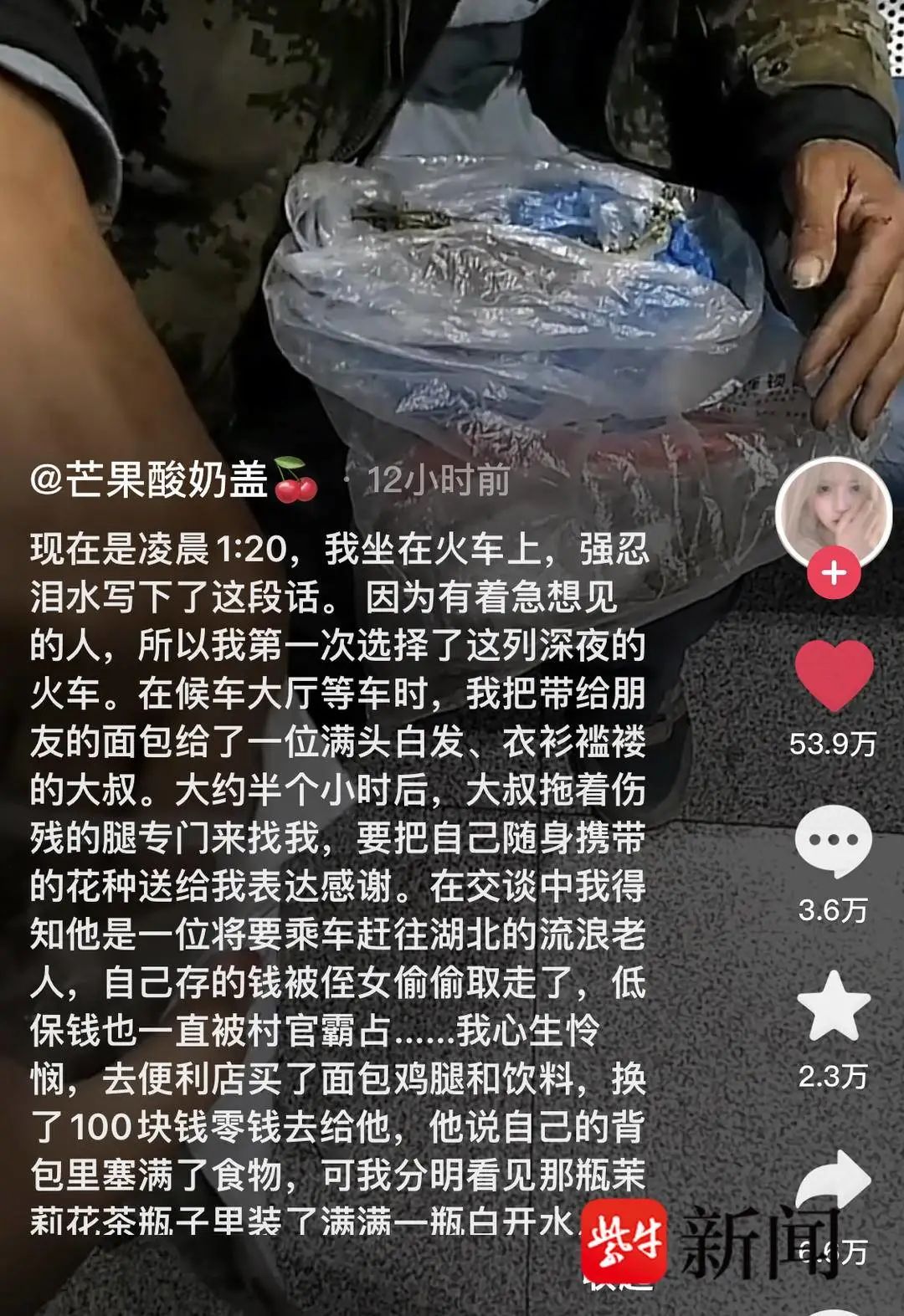Open the video creator's avatar profile
Screen dimensions: 904x1316
coord(833,513)
